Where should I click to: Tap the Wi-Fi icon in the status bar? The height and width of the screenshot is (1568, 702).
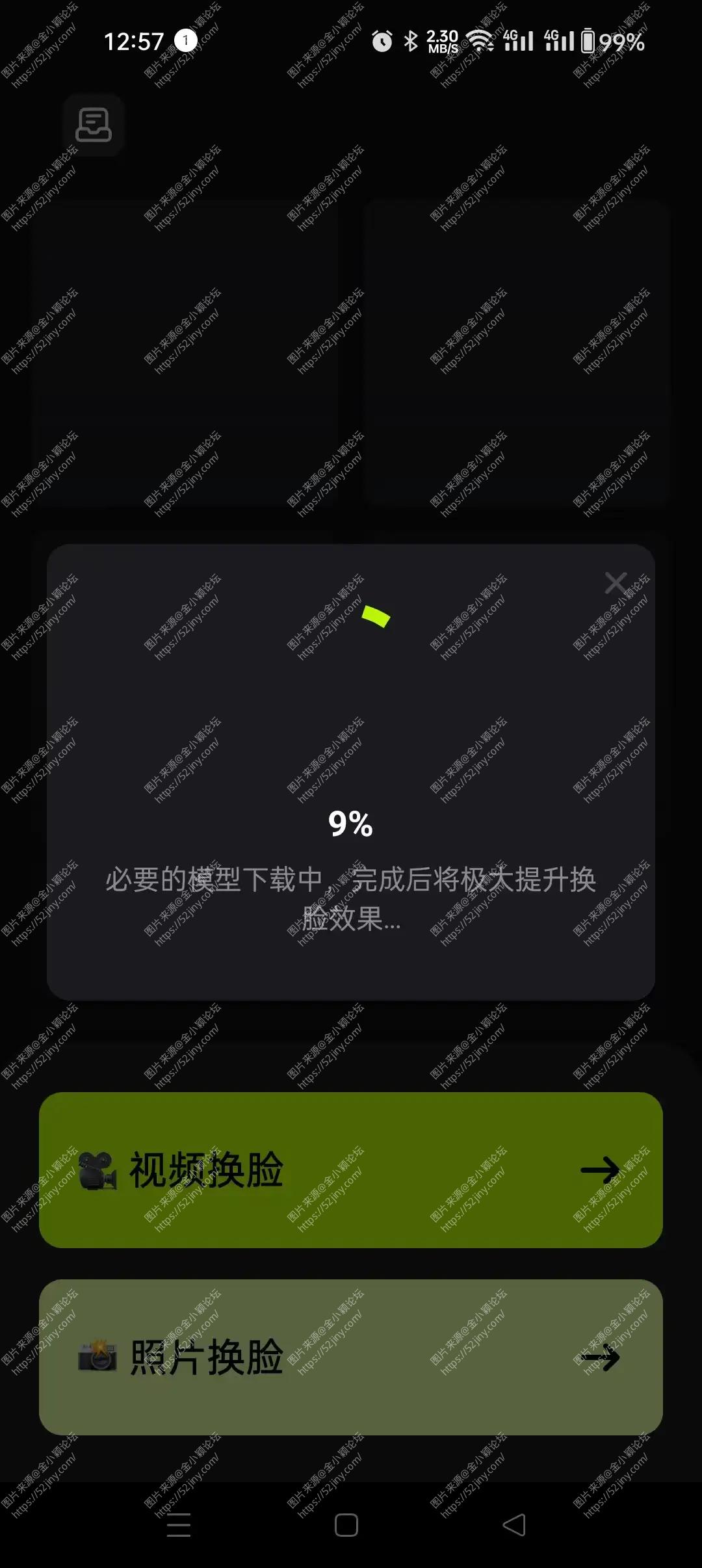(481, 41)
